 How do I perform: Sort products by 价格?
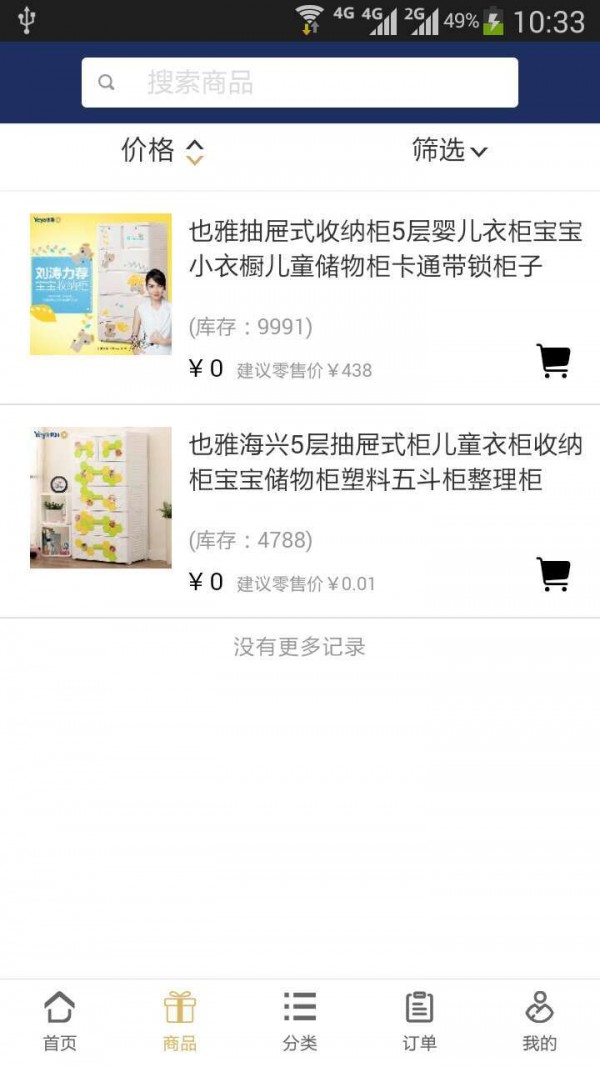point(162,151)
